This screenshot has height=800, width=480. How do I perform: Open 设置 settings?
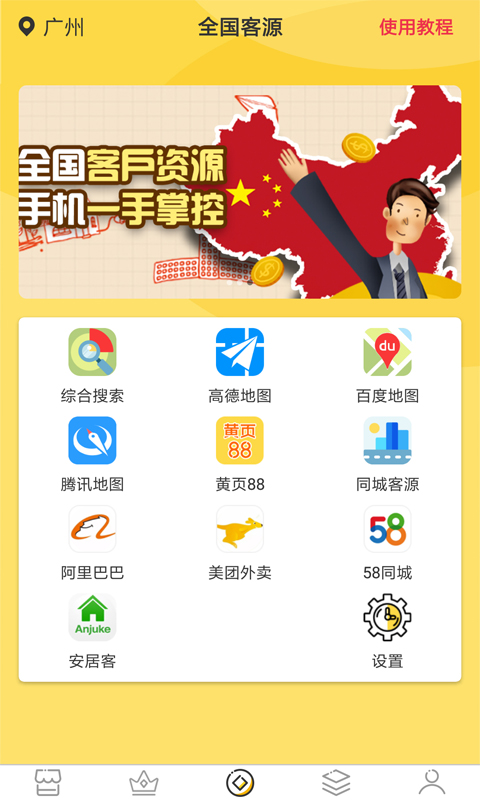click(x=387, y=632)
